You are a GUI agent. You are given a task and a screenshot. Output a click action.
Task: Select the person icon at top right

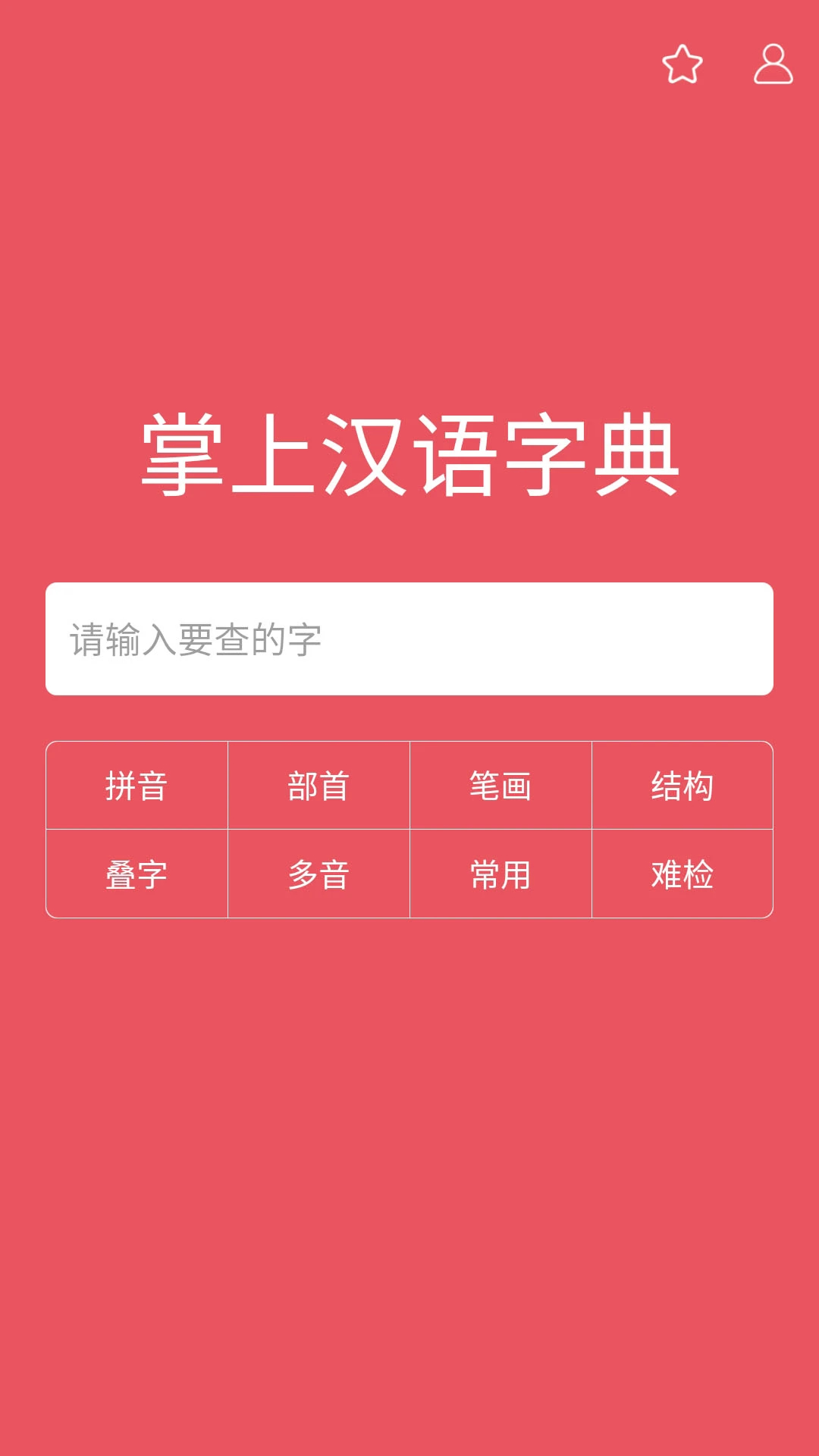point(771,65)
